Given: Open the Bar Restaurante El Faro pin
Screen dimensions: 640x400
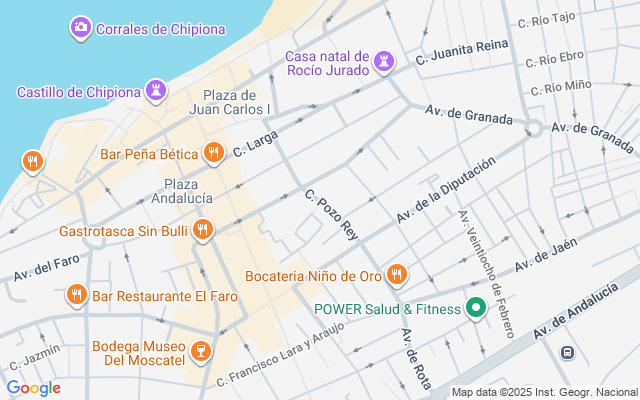Looking at the screenshot, I should click(77, 295).
